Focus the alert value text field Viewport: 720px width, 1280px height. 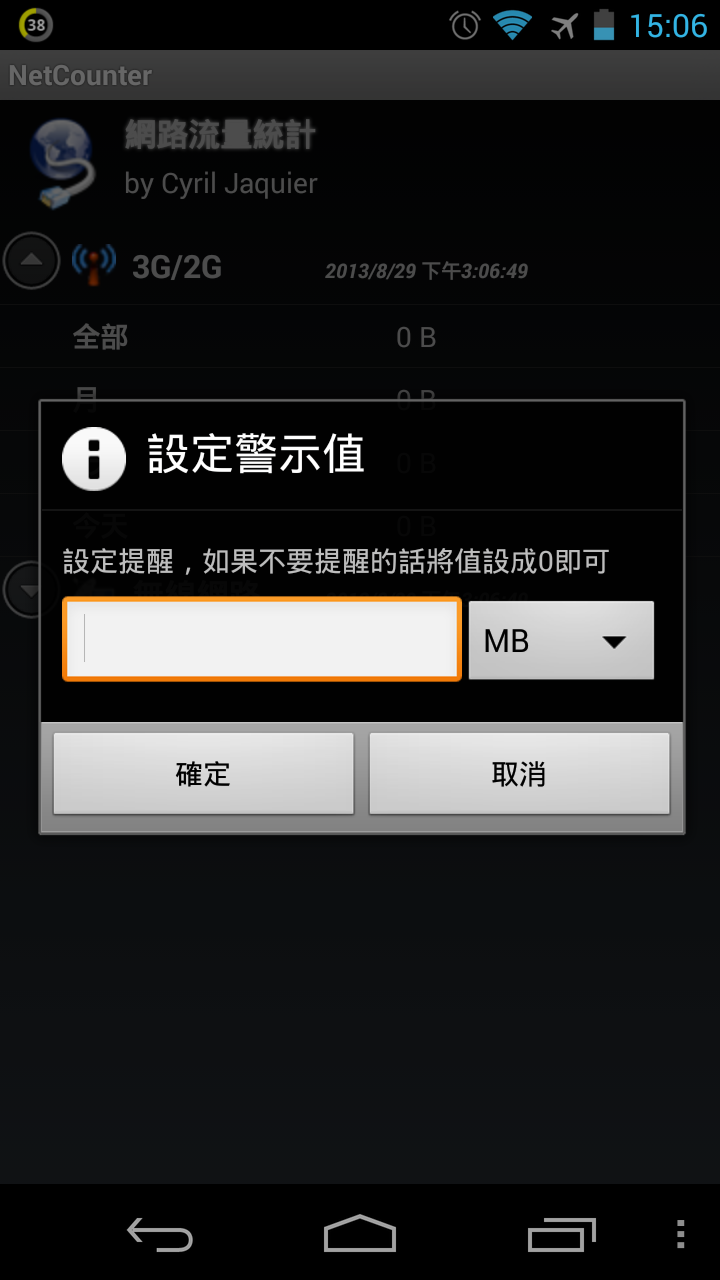point(262,640)
